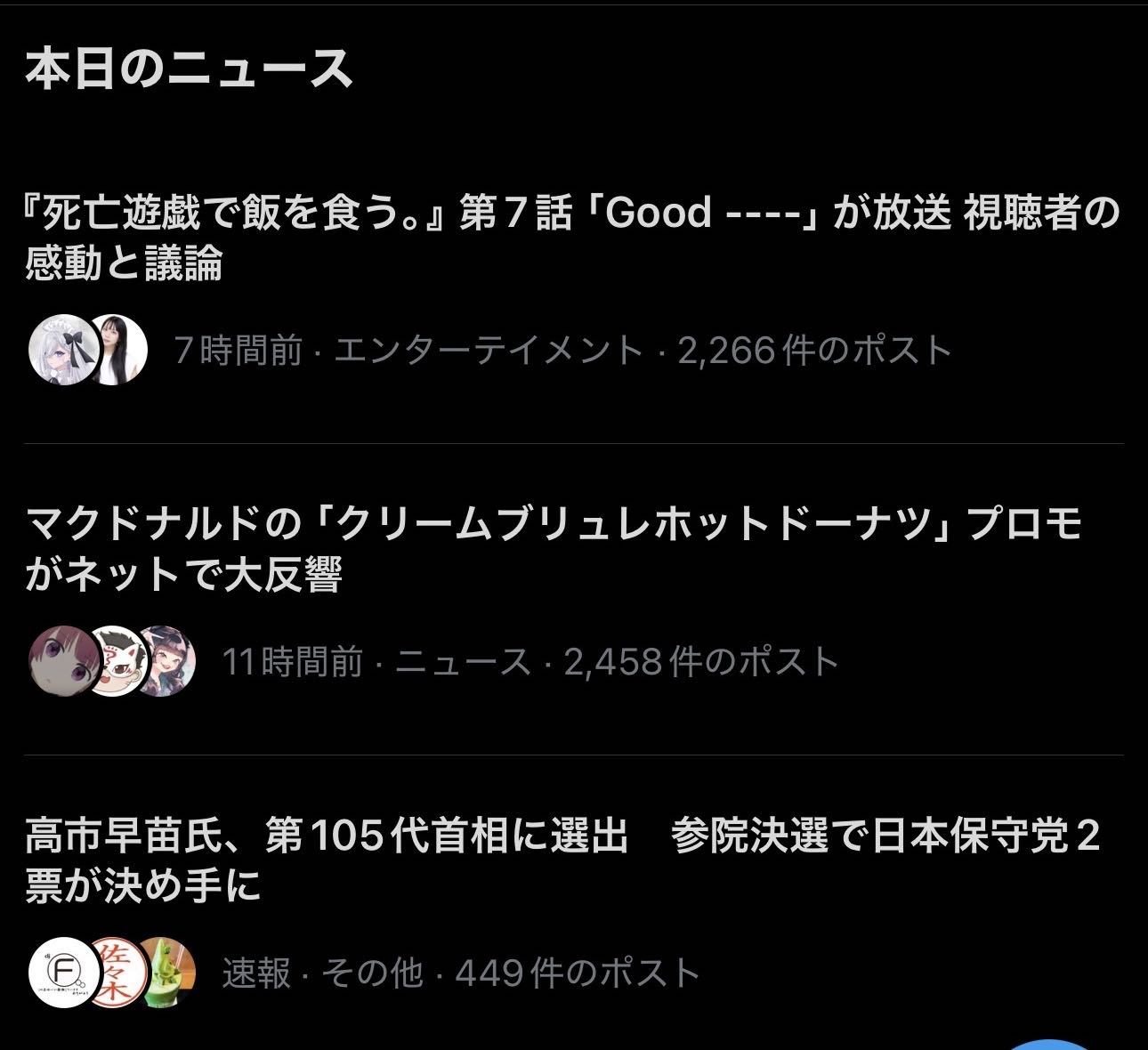Screen dimensions: 1148x1050
Task: Open the 高市早苗氏 第105代首相に選出 breaking news
Action: coord(561,860)
